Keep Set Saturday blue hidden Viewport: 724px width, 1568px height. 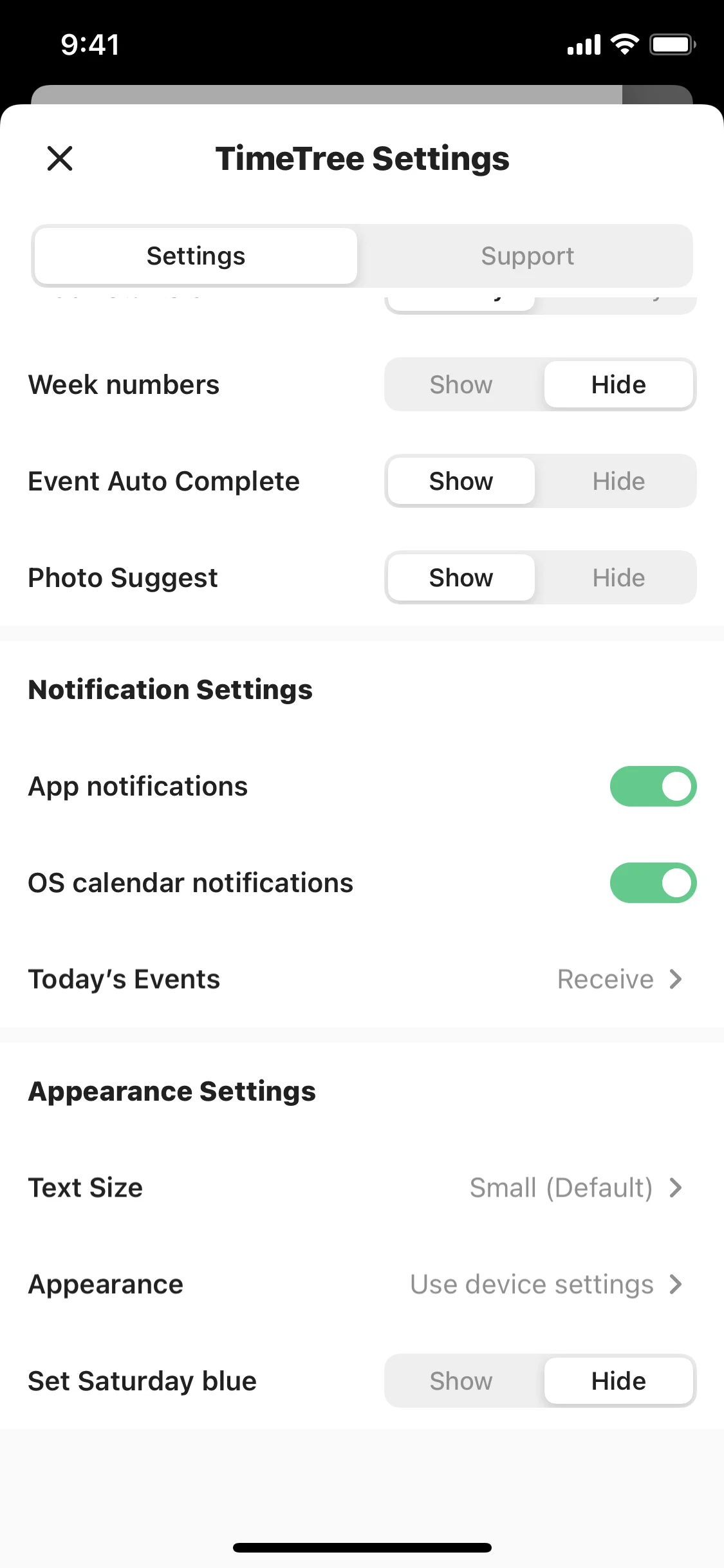[x=618, y=1381]
